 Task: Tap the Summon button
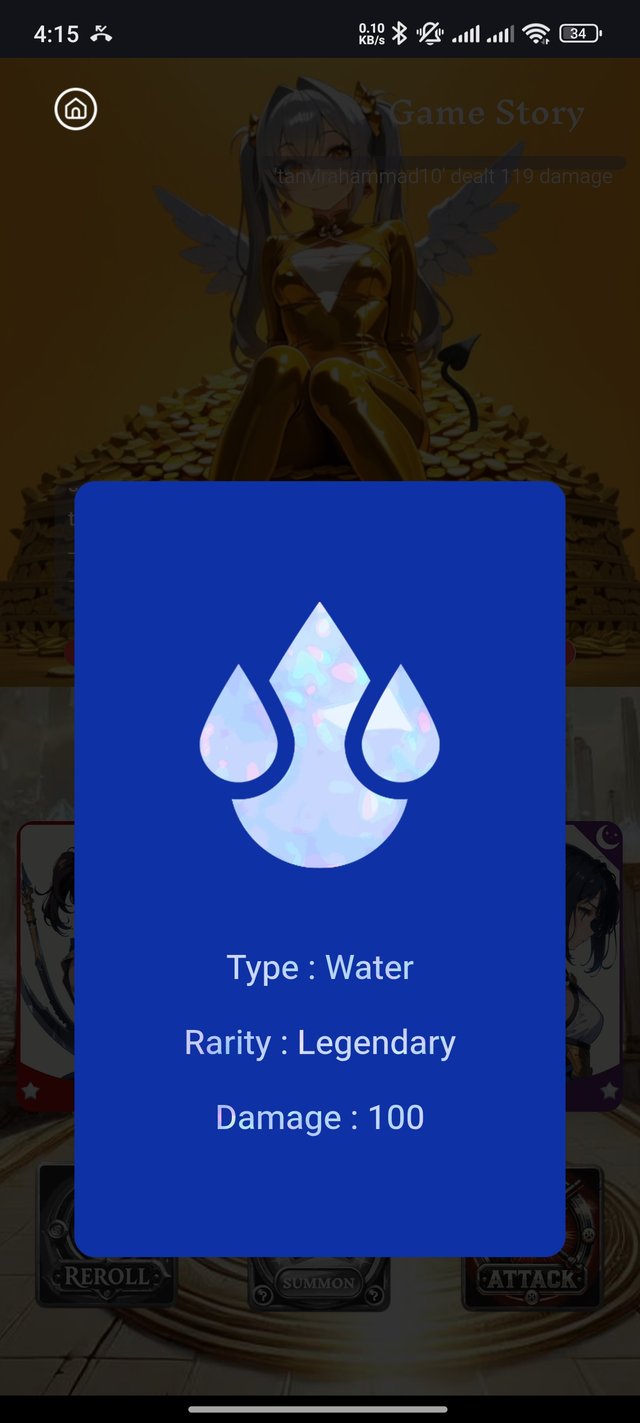pyautogui.click(x=318, y=1281)
